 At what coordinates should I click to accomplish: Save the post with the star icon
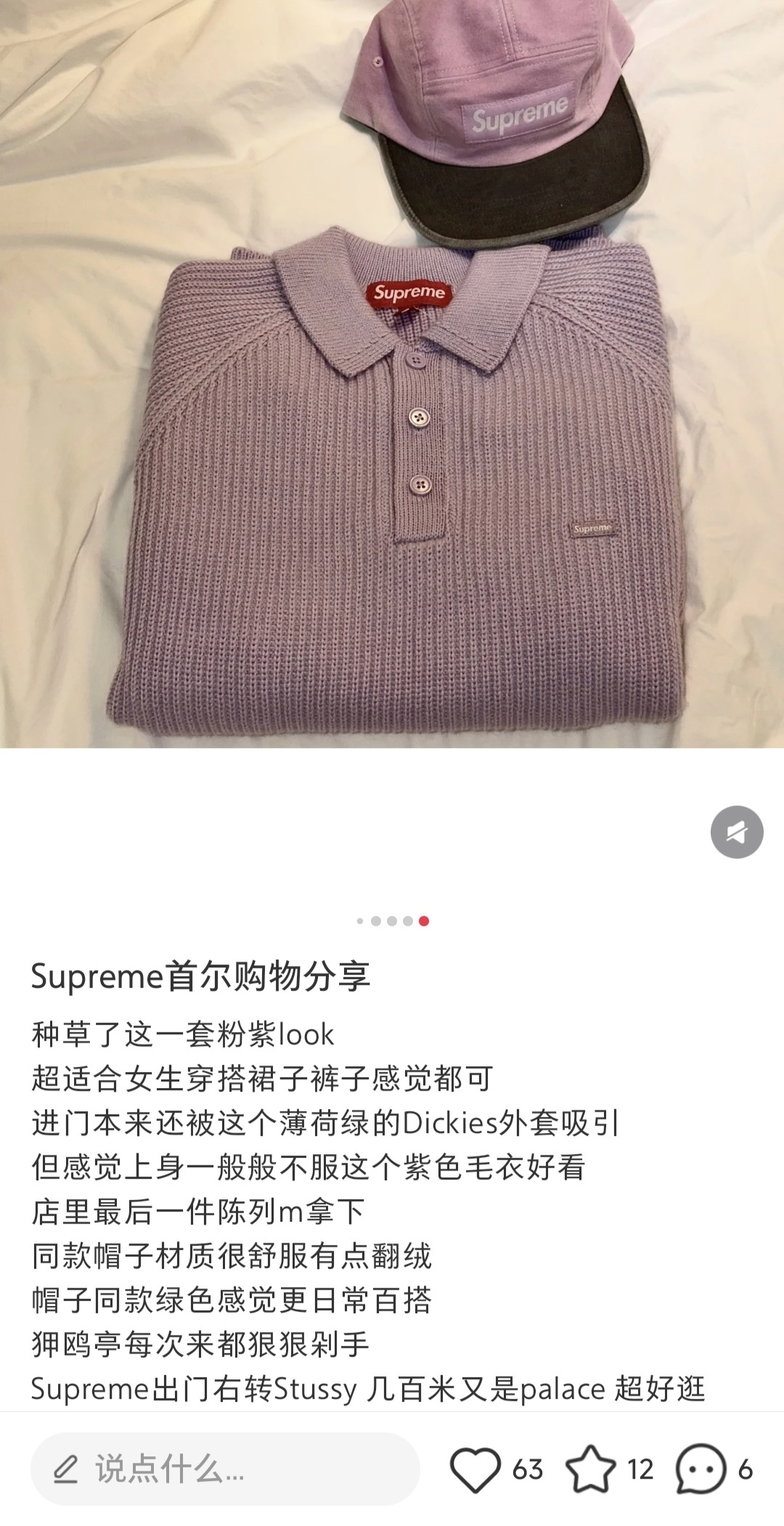pyautogui.click(x=590, y=1469)
